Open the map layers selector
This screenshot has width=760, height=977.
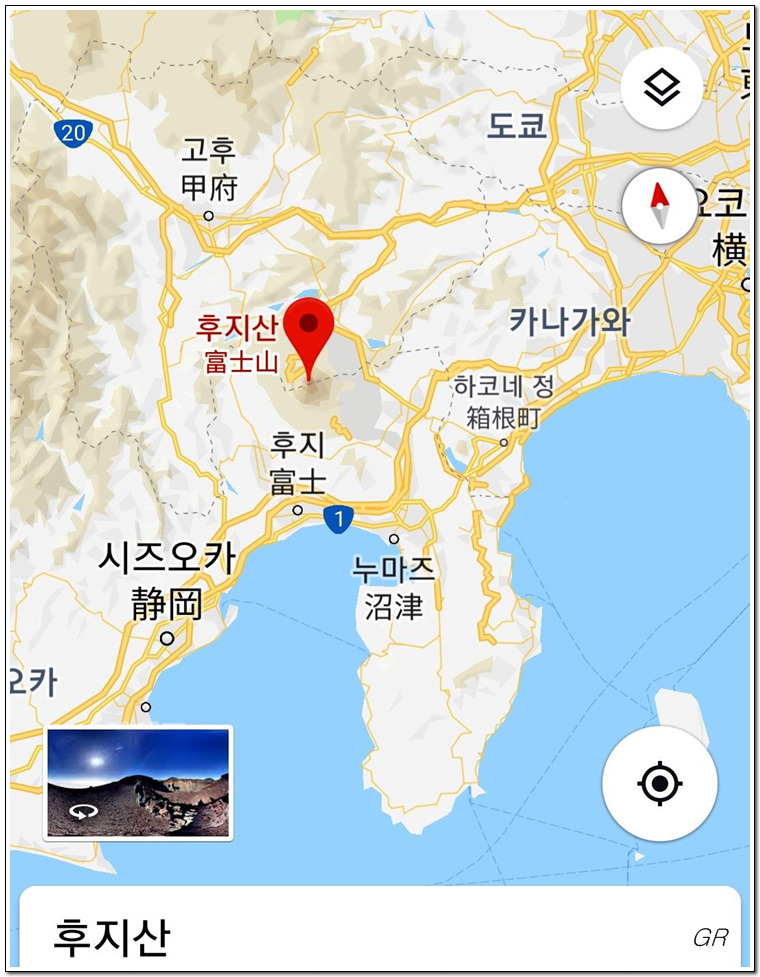pos(661,88)
